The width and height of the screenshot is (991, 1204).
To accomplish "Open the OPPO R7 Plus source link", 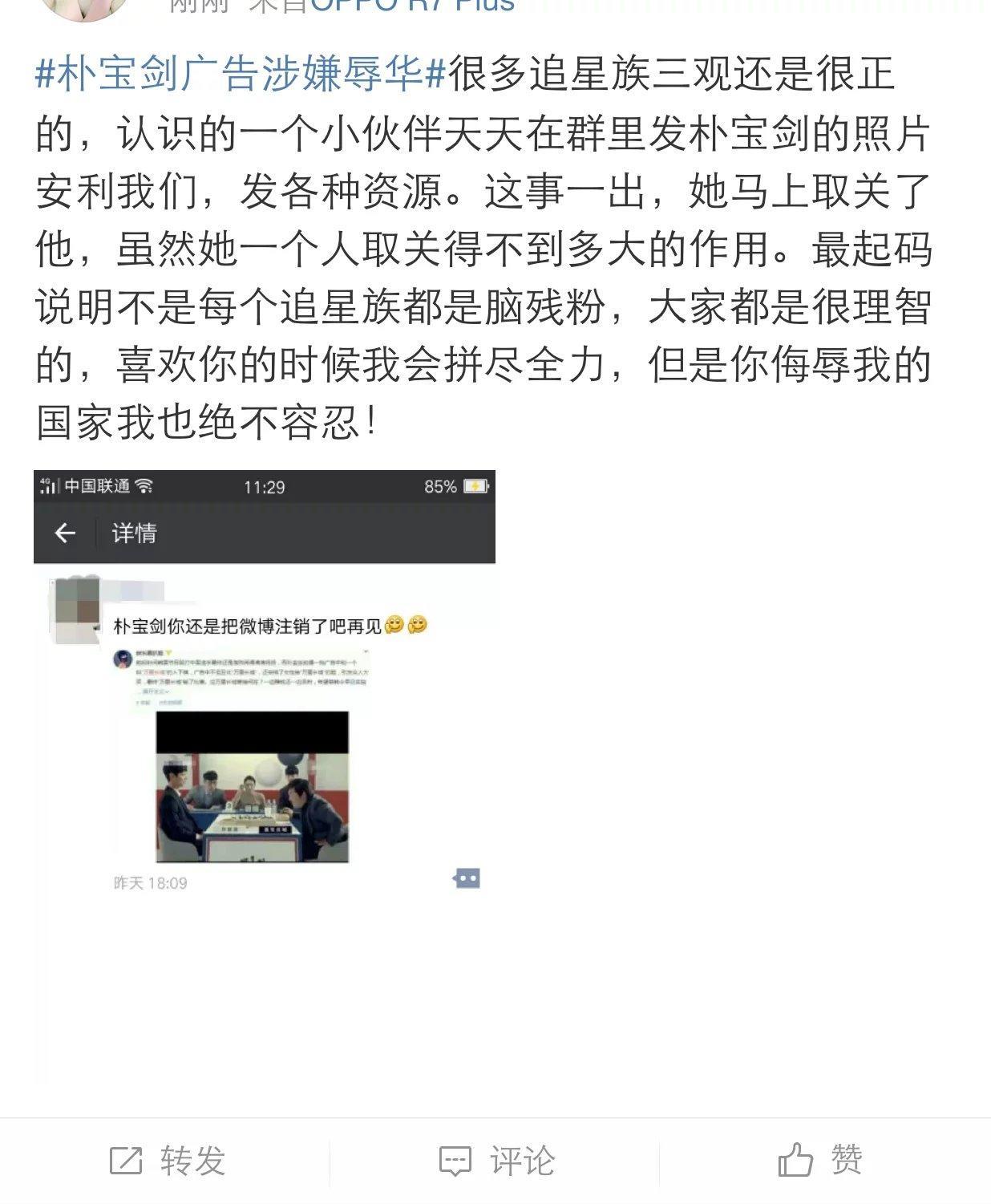I will pyautogui.click(x=412, y=6).
